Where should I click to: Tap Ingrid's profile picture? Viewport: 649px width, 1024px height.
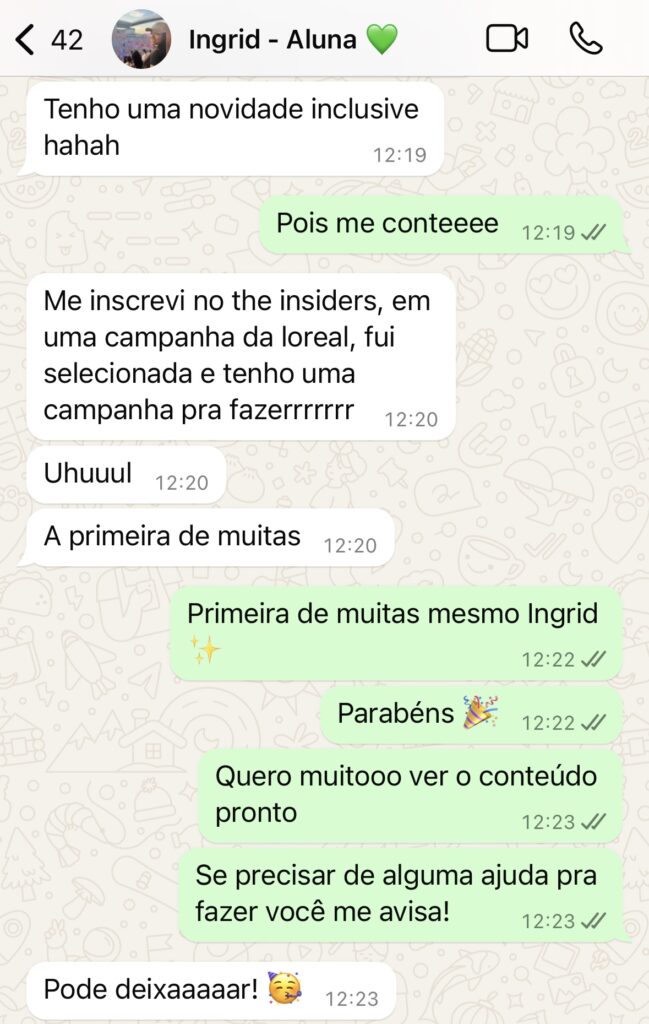140,40
